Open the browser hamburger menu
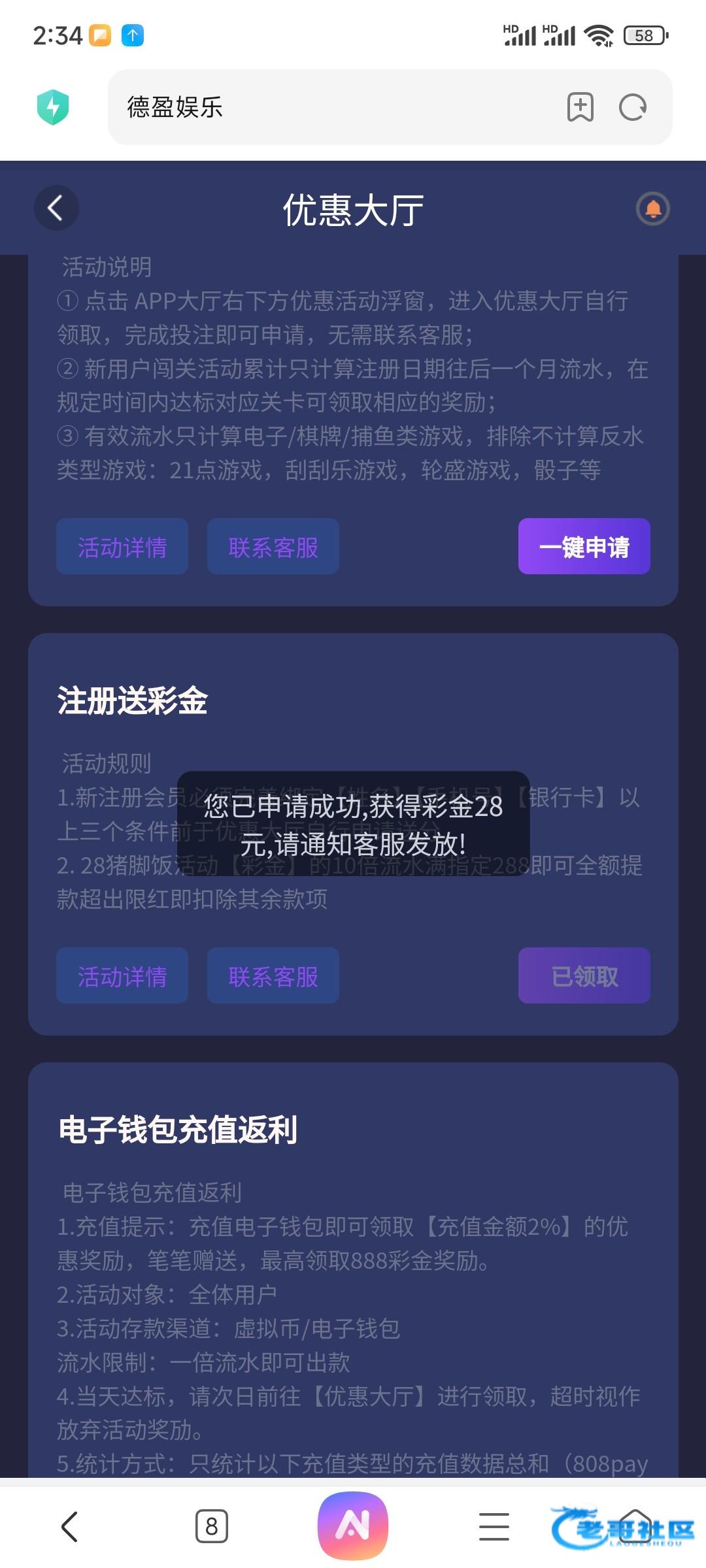 (x=494, y=1527)
